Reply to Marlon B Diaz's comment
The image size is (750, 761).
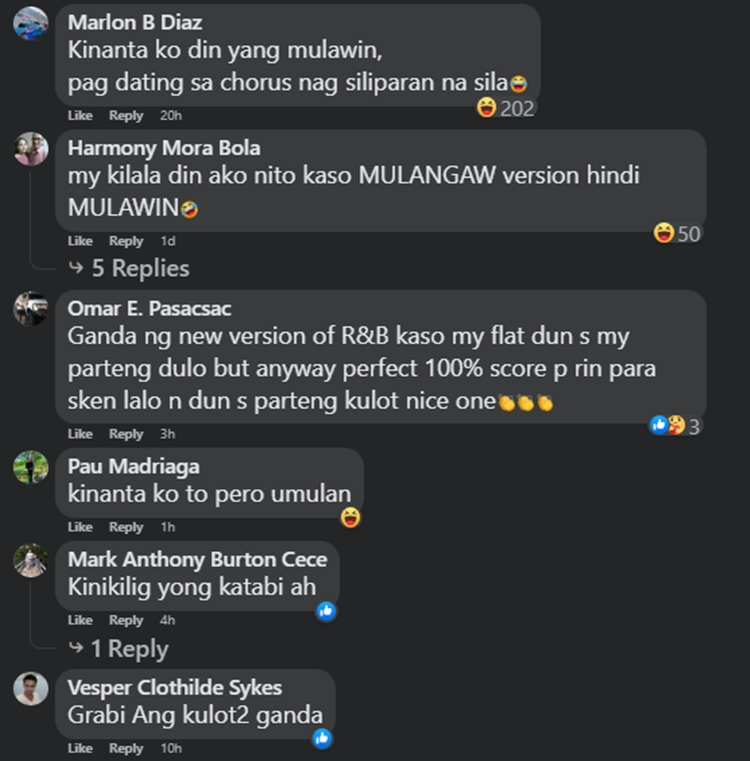pyautogui.click(x=126, y=116)
